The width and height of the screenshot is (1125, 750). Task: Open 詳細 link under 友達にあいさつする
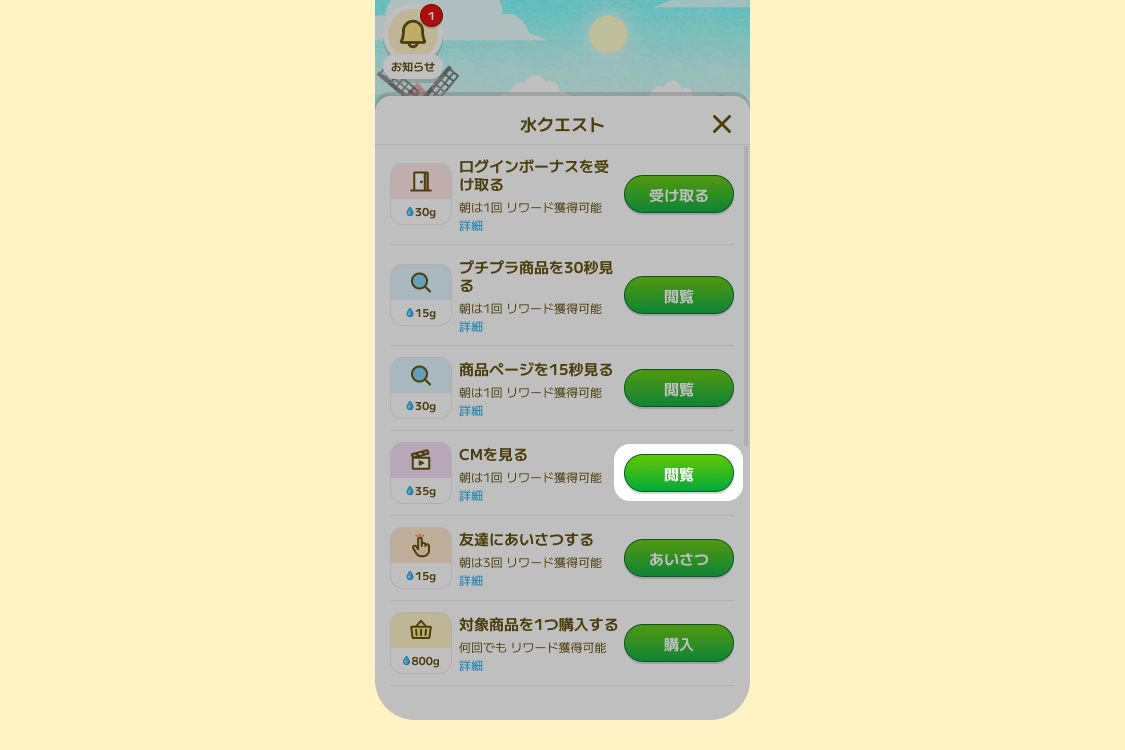pos(471,581)
